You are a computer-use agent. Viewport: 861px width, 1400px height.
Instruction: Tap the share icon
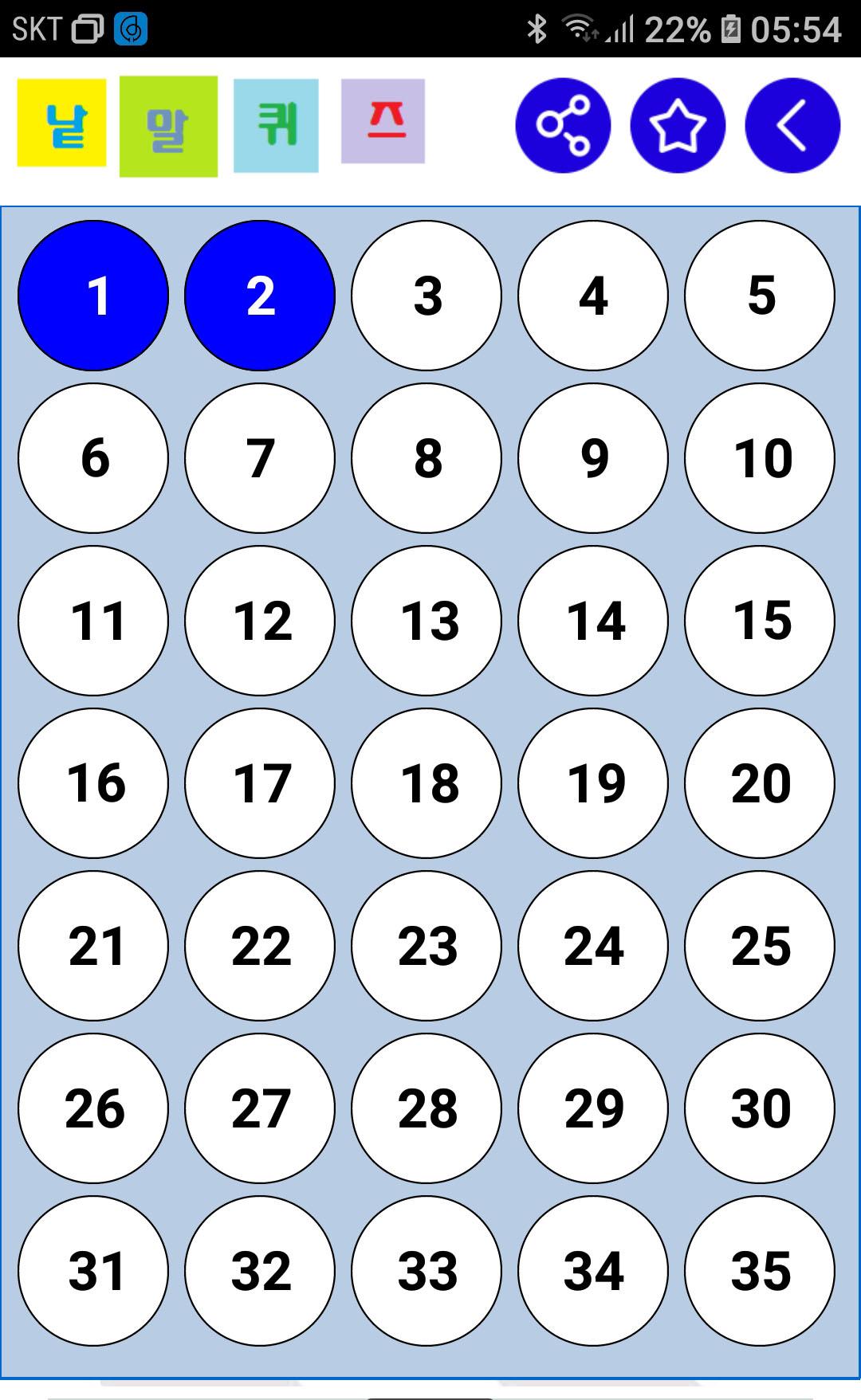click(x=563, y=125)
